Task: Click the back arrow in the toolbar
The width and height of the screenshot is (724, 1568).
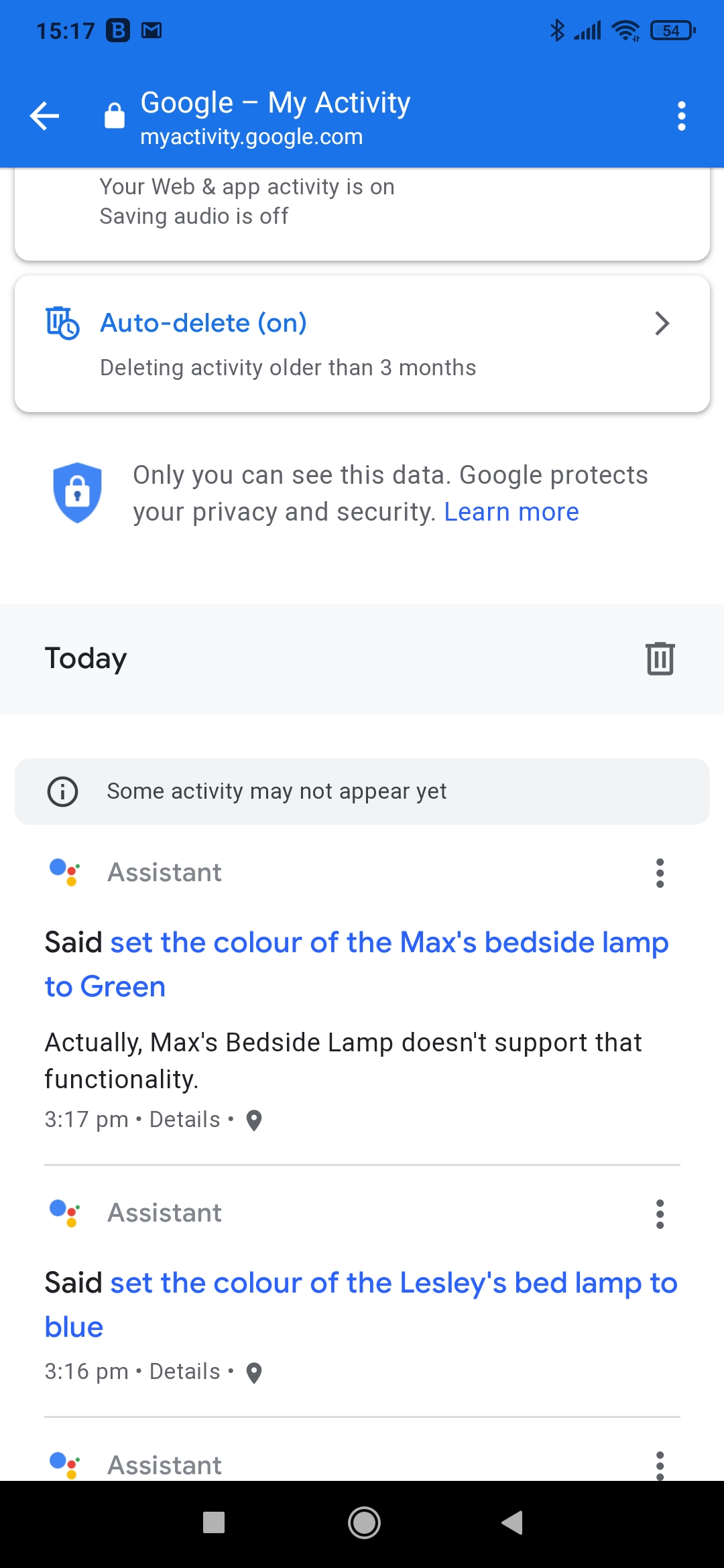Action: 44,115
